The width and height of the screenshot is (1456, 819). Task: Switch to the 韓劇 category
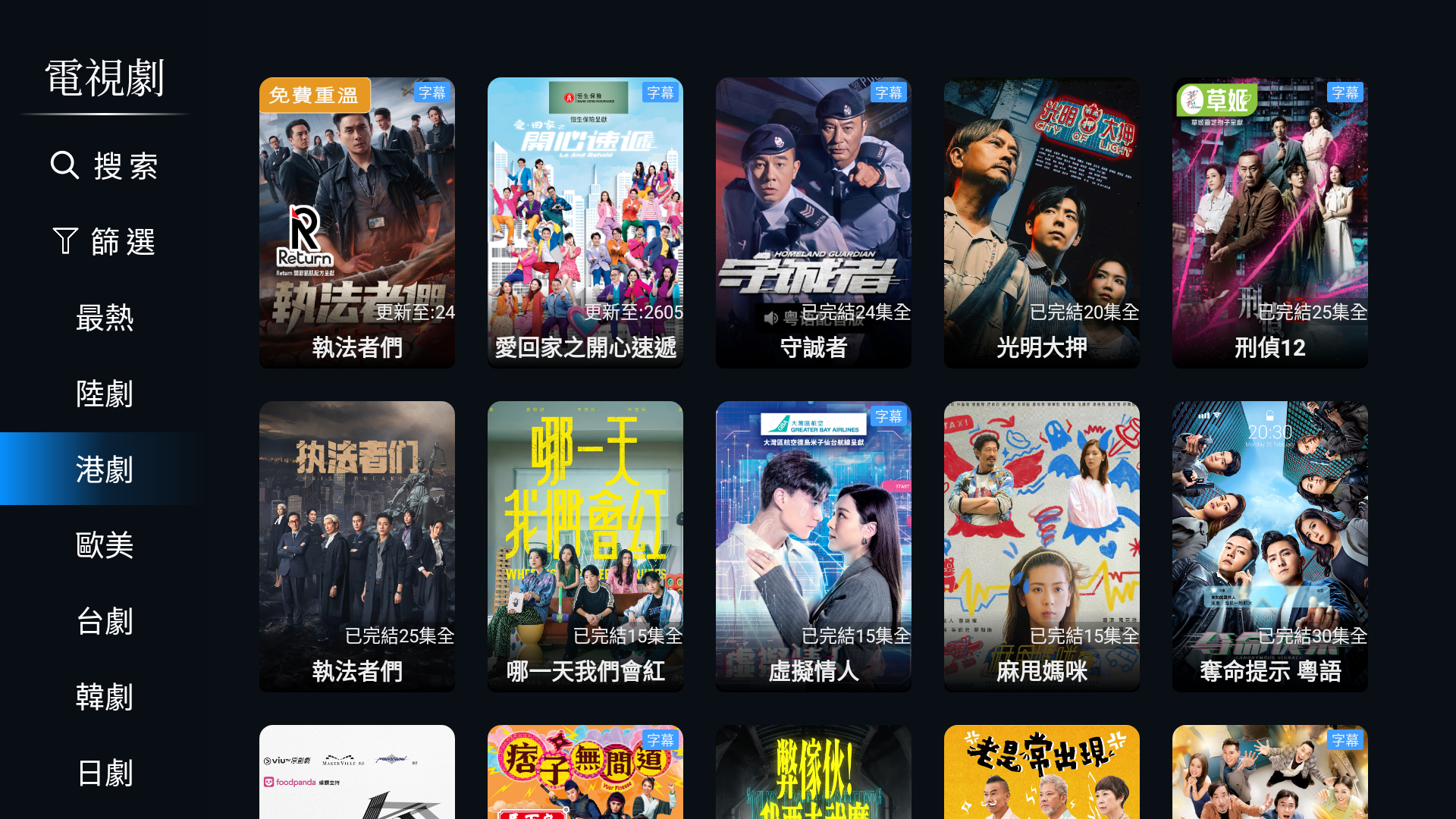pyautogui.click(x=105, y=696)
